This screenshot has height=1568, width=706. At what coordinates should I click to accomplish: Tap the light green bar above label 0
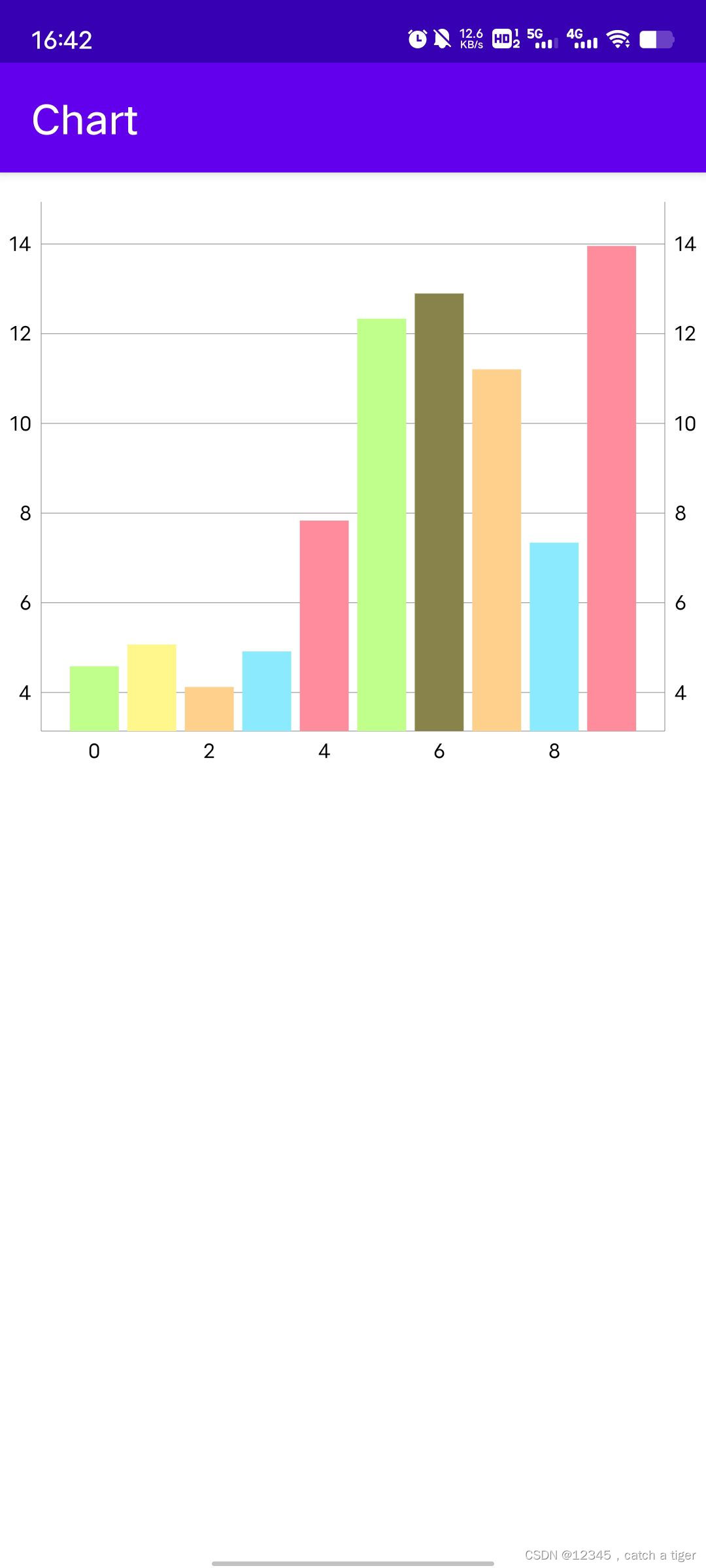[93, 696]
